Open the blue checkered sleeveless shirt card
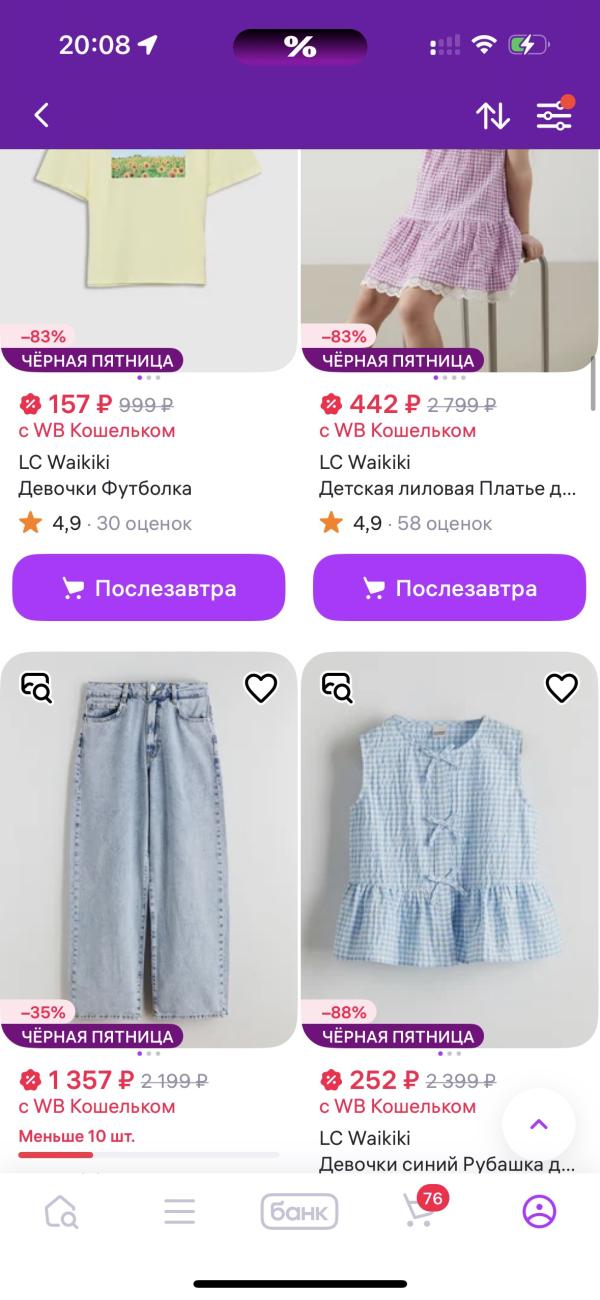This screenshot has width=600, height=1300. coord(449,850)
